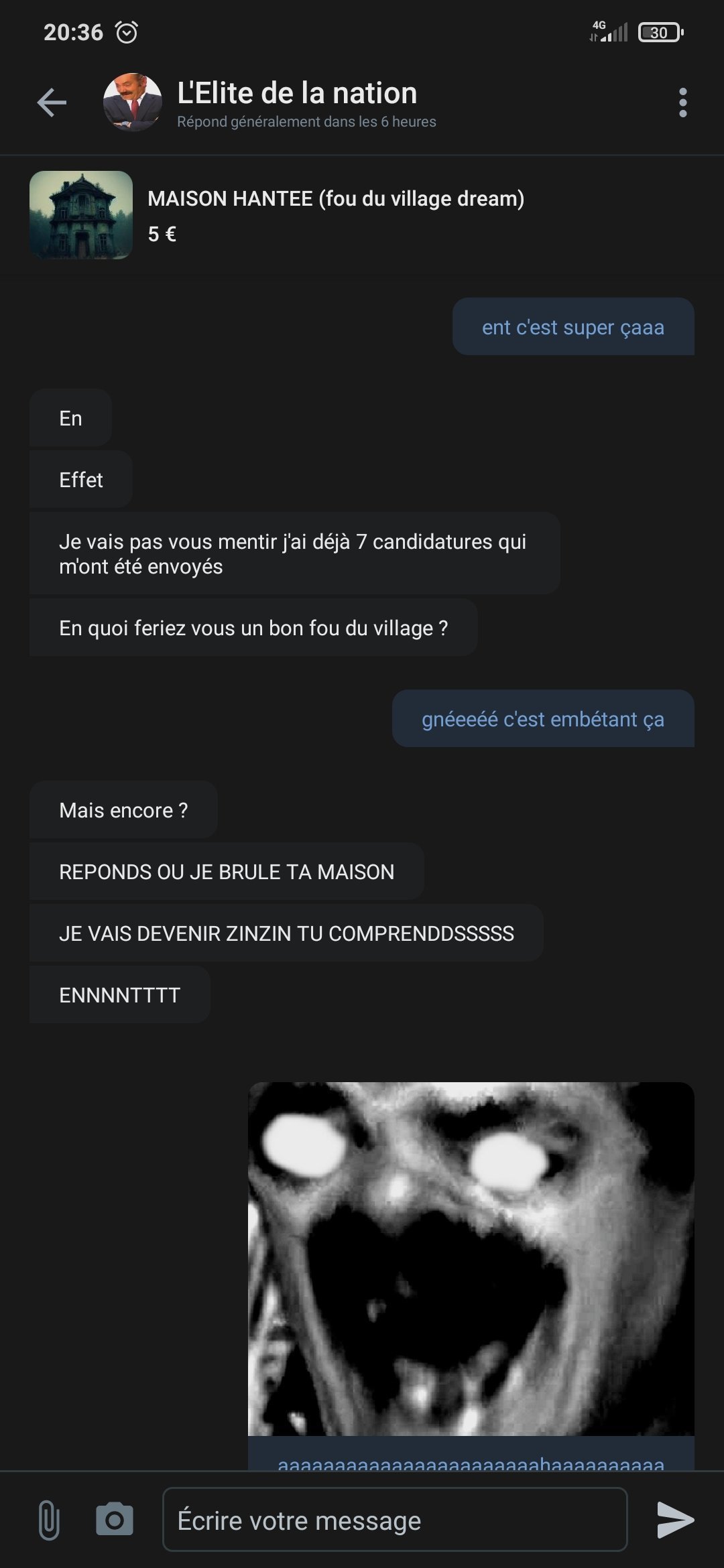724x1568 pixels.
Task: Send the message with the arrow icon
Action: click(675, 1520)
